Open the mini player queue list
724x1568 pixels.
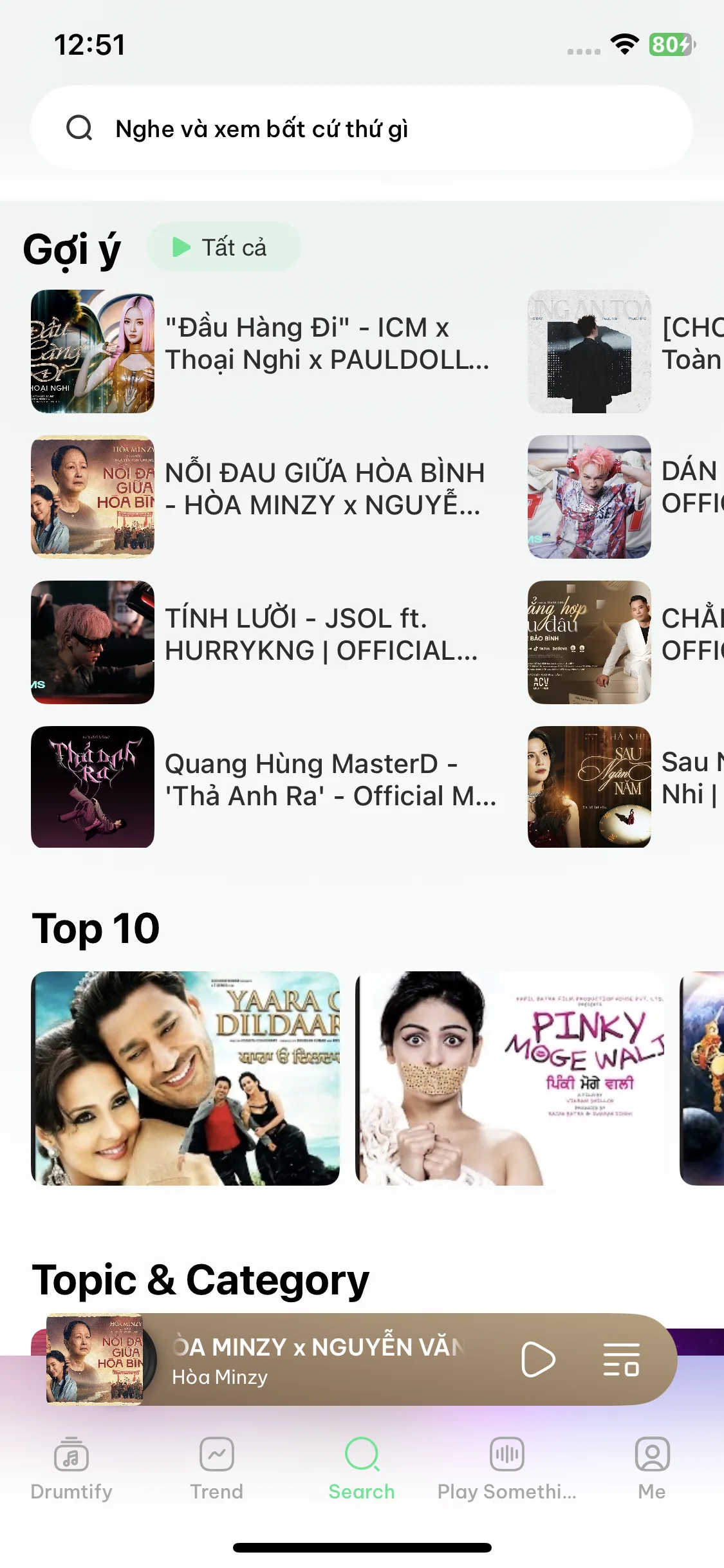click(621, 1359)
